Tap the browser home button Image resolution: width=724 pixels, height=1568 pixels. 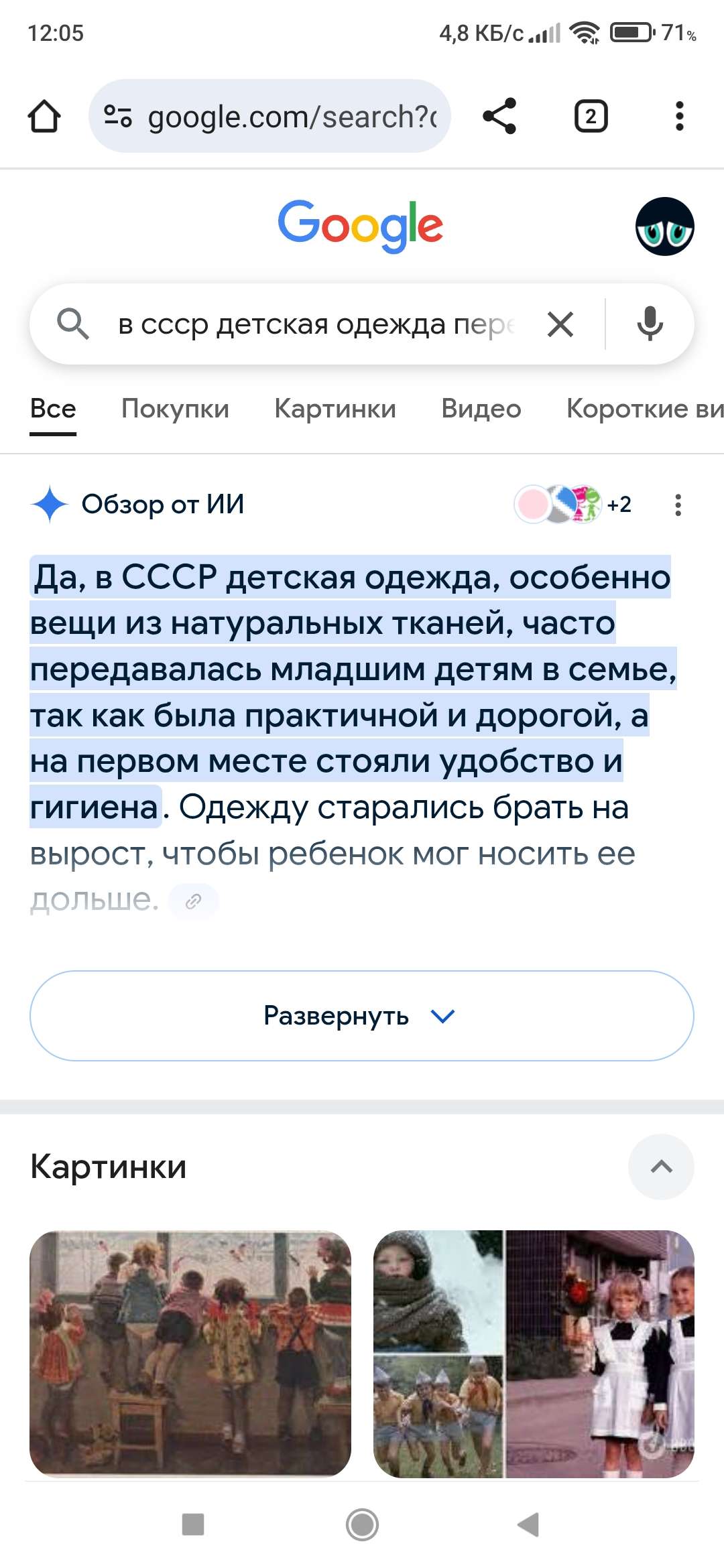click(44, 117)
